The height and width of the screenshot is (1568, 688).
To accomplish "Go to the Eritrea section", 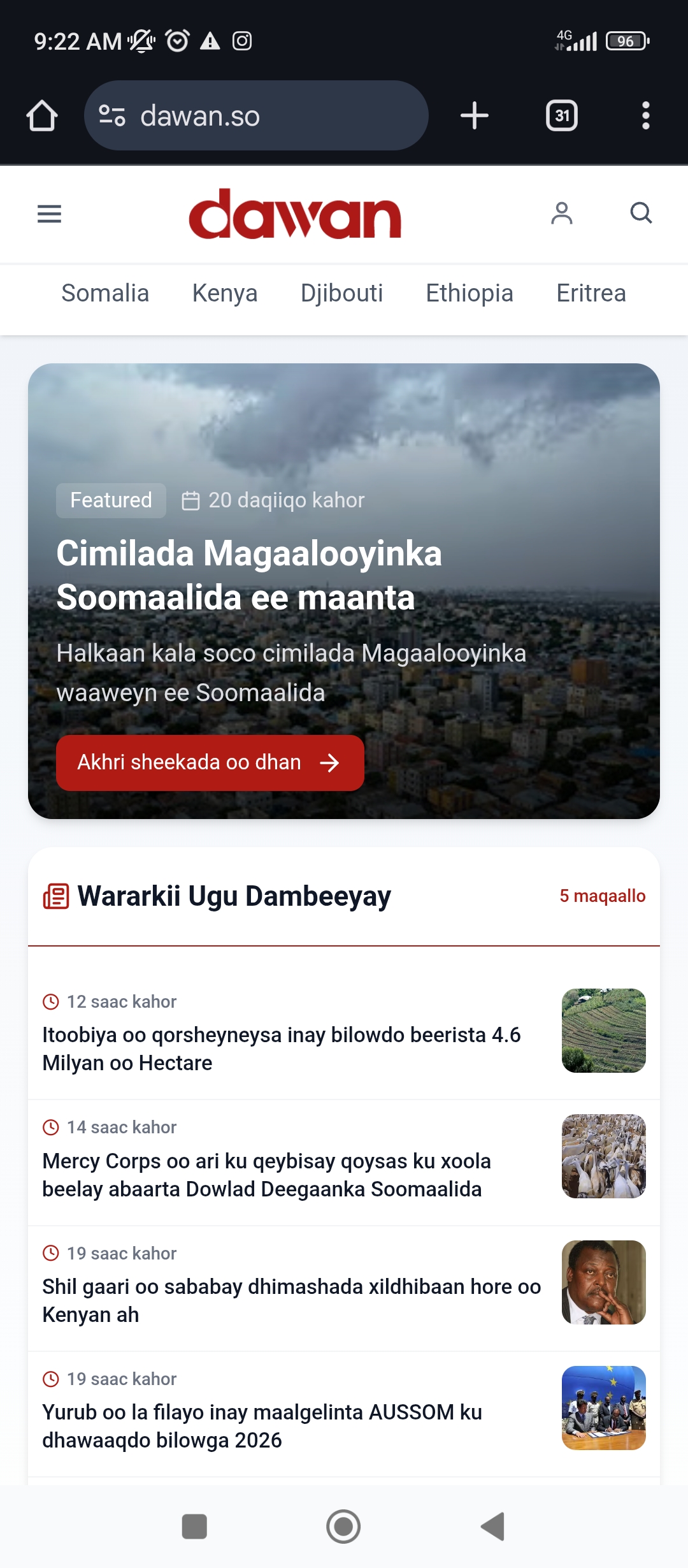I will [x=591, y=294].
